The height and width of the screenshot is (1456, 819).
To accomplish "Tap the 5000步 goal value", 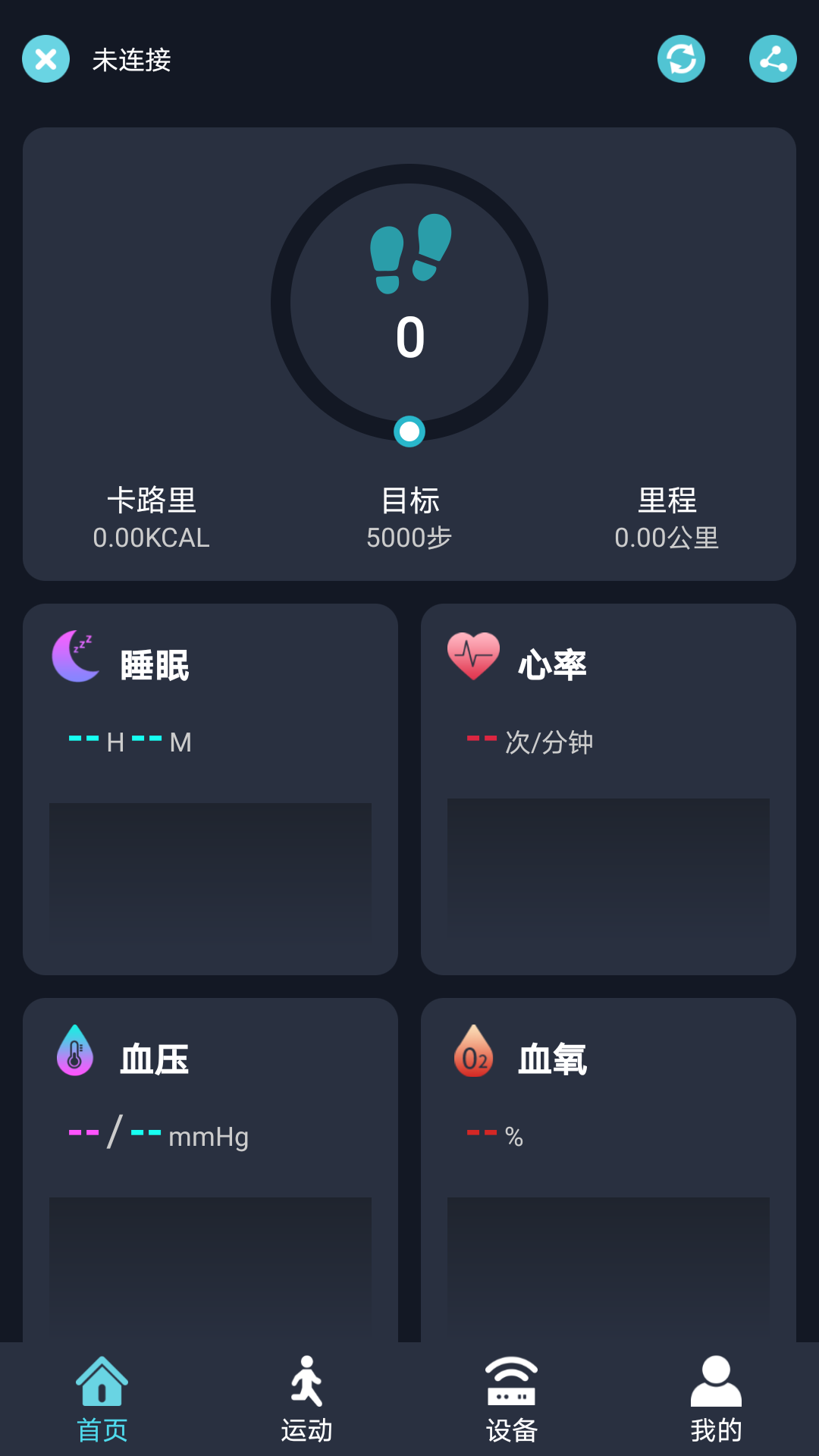I will pyautogui.click(x=409, y=538).
